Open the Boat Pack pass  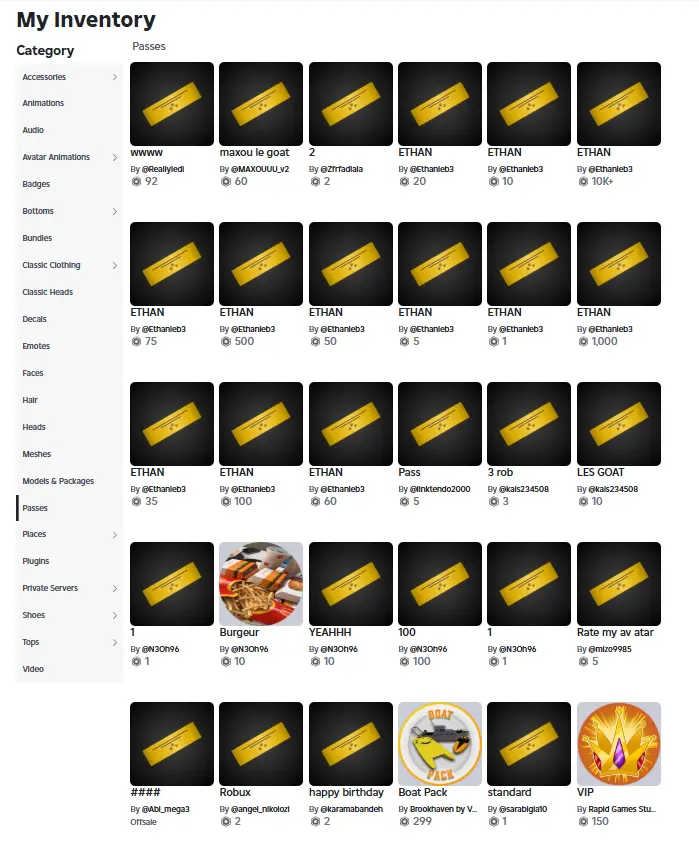[x=440, y=744]
